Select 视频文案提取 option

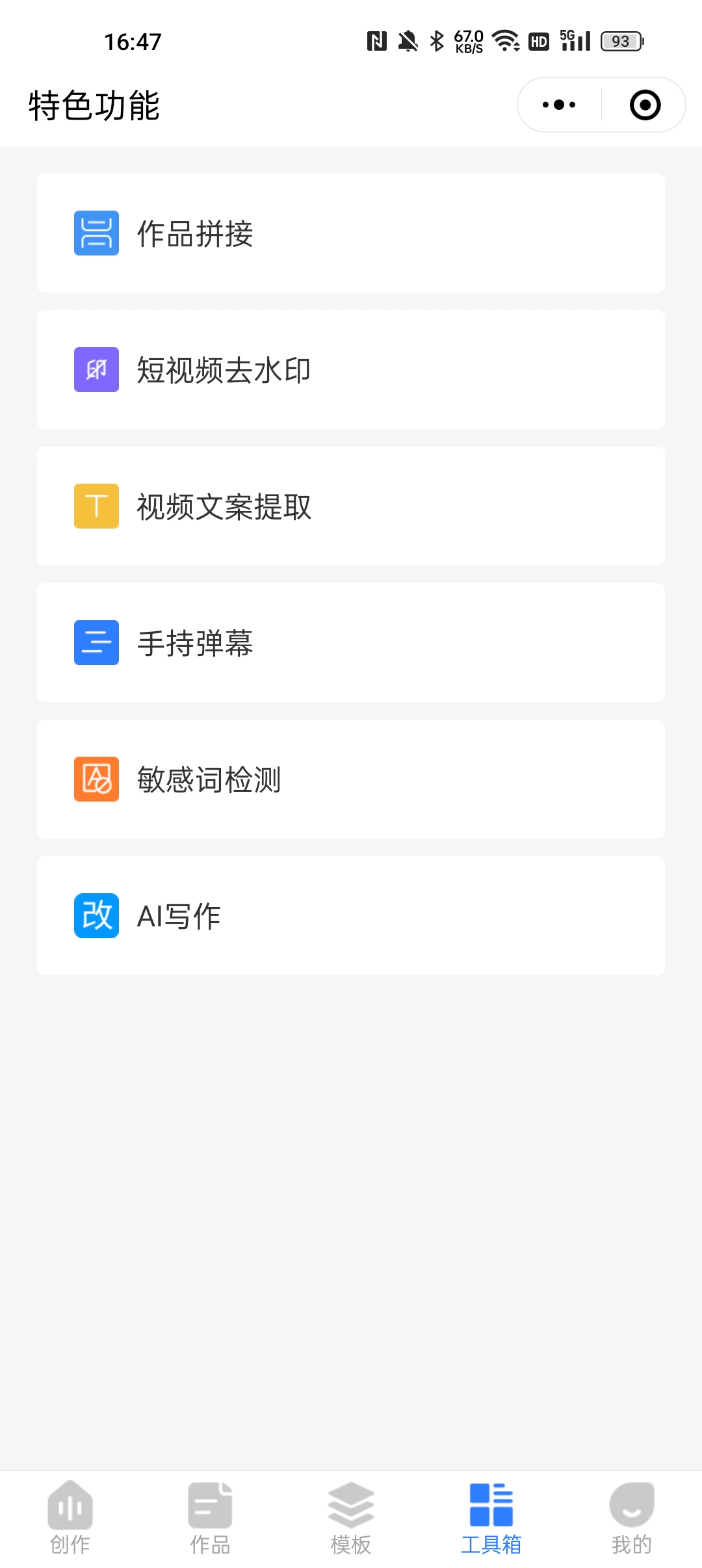click(x=350, y=506)
